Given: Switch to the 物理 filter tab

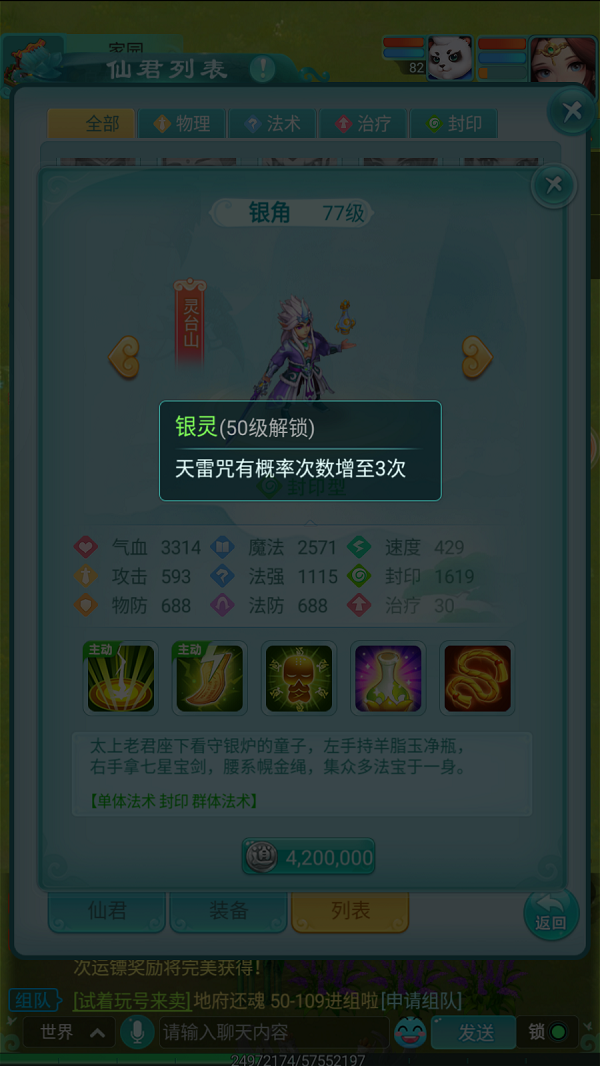Looking at the screenshot, I should click(182, 124).
